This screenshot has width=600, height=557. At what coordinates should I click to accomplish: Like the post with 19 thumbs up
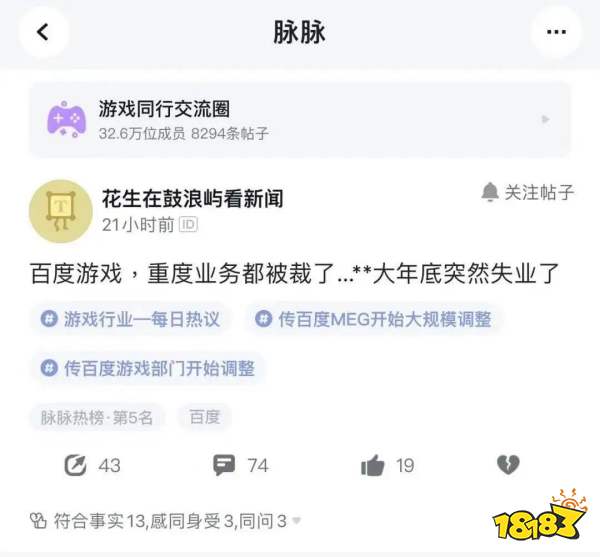387,465
